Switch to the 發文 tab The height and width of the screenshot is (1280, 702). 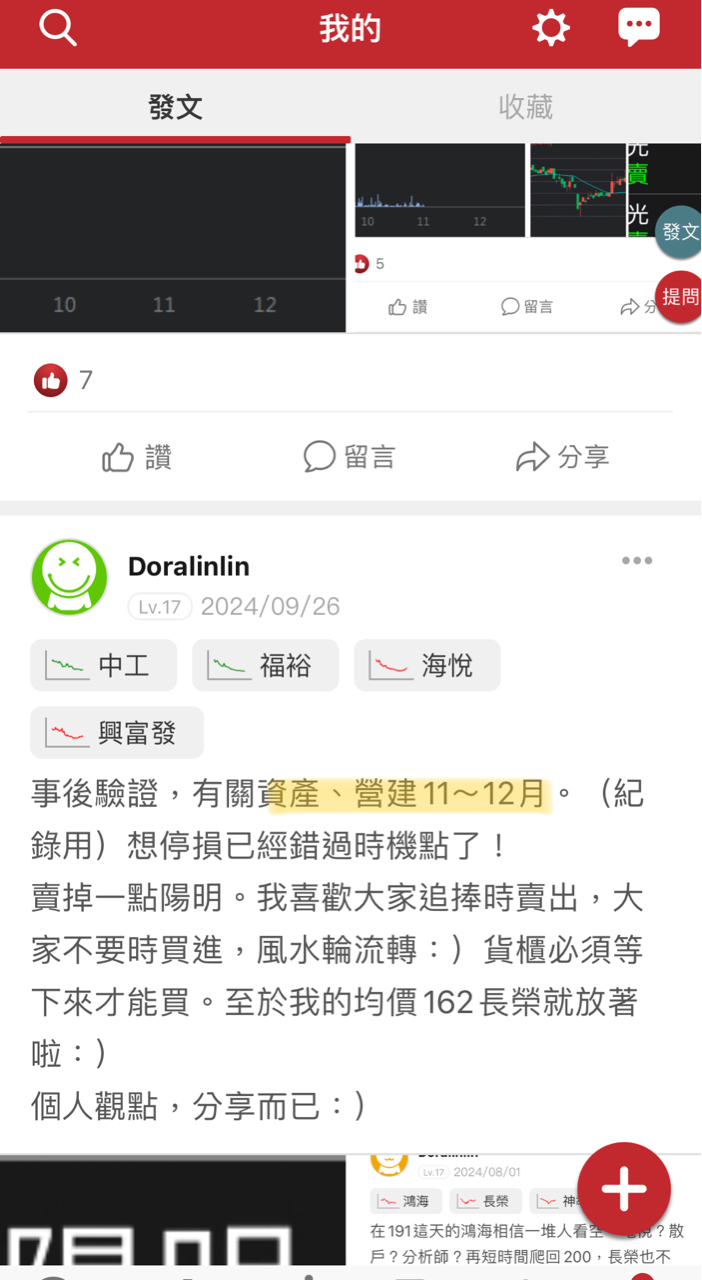pos(175,107)
